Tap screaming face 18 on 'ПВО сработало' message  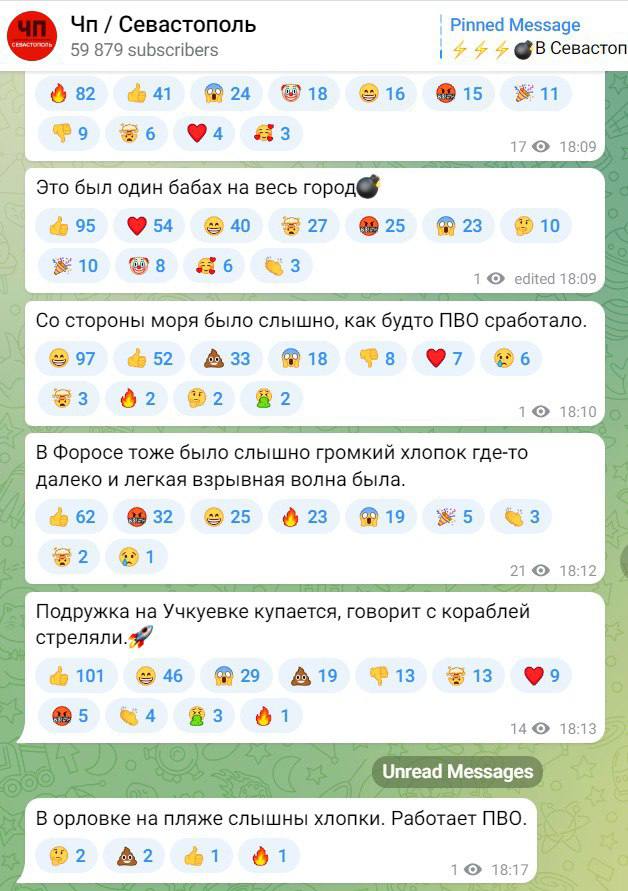[304, 358]
